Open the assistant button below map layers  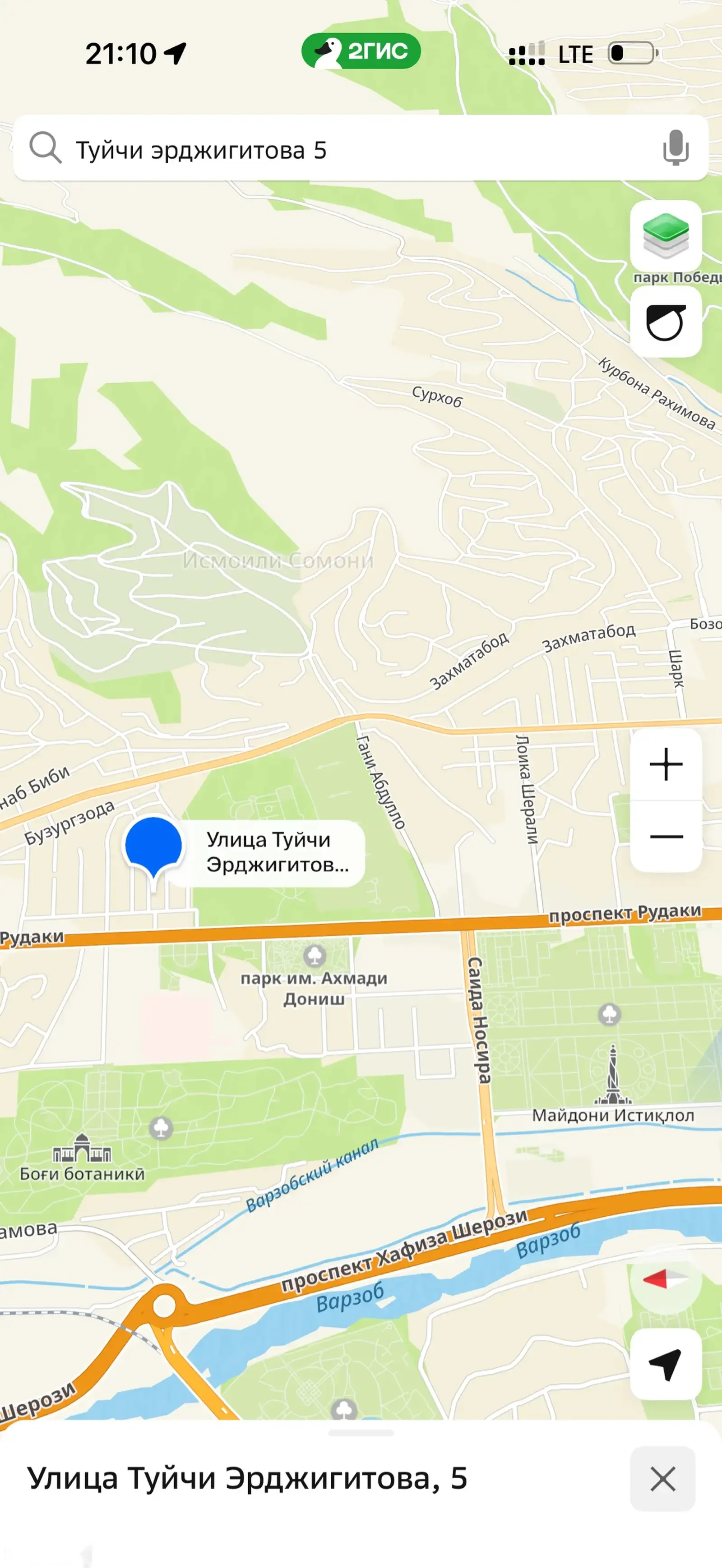click(x=666, y=322)
